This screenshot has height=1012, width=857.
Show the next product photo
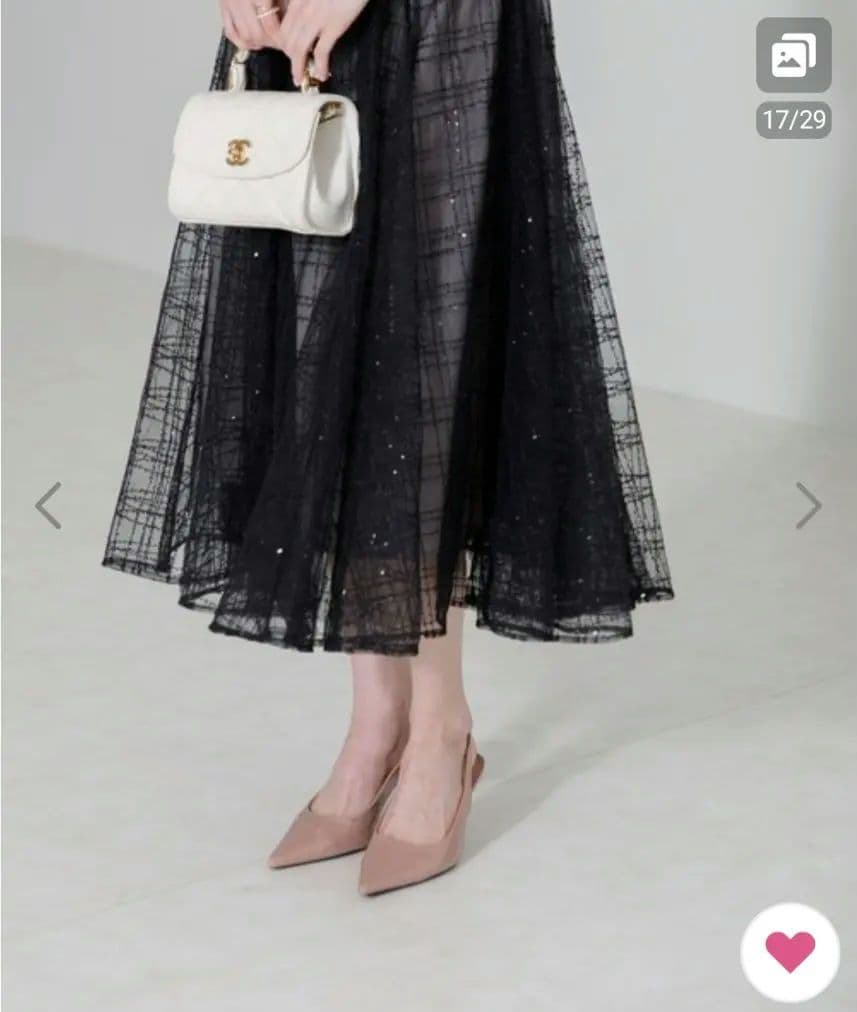click(808, 505)
